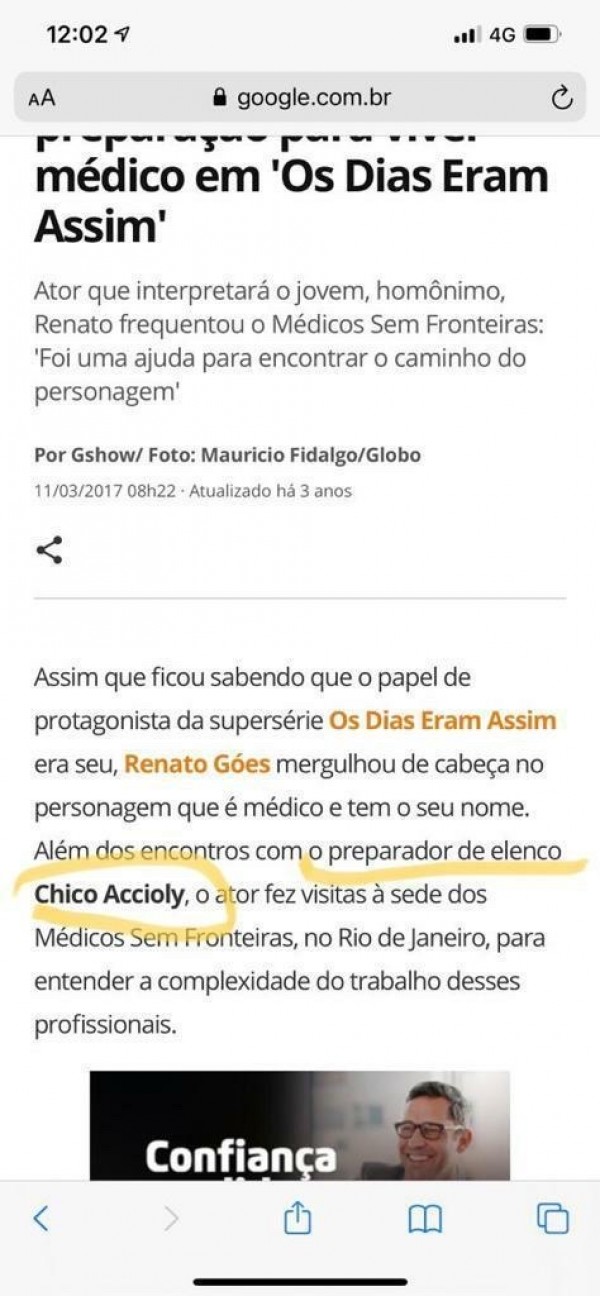The height and width of the screenshot is (1296, 600).
Task: Tap the google.com.br address bar
Action: (x=300, y=98)
